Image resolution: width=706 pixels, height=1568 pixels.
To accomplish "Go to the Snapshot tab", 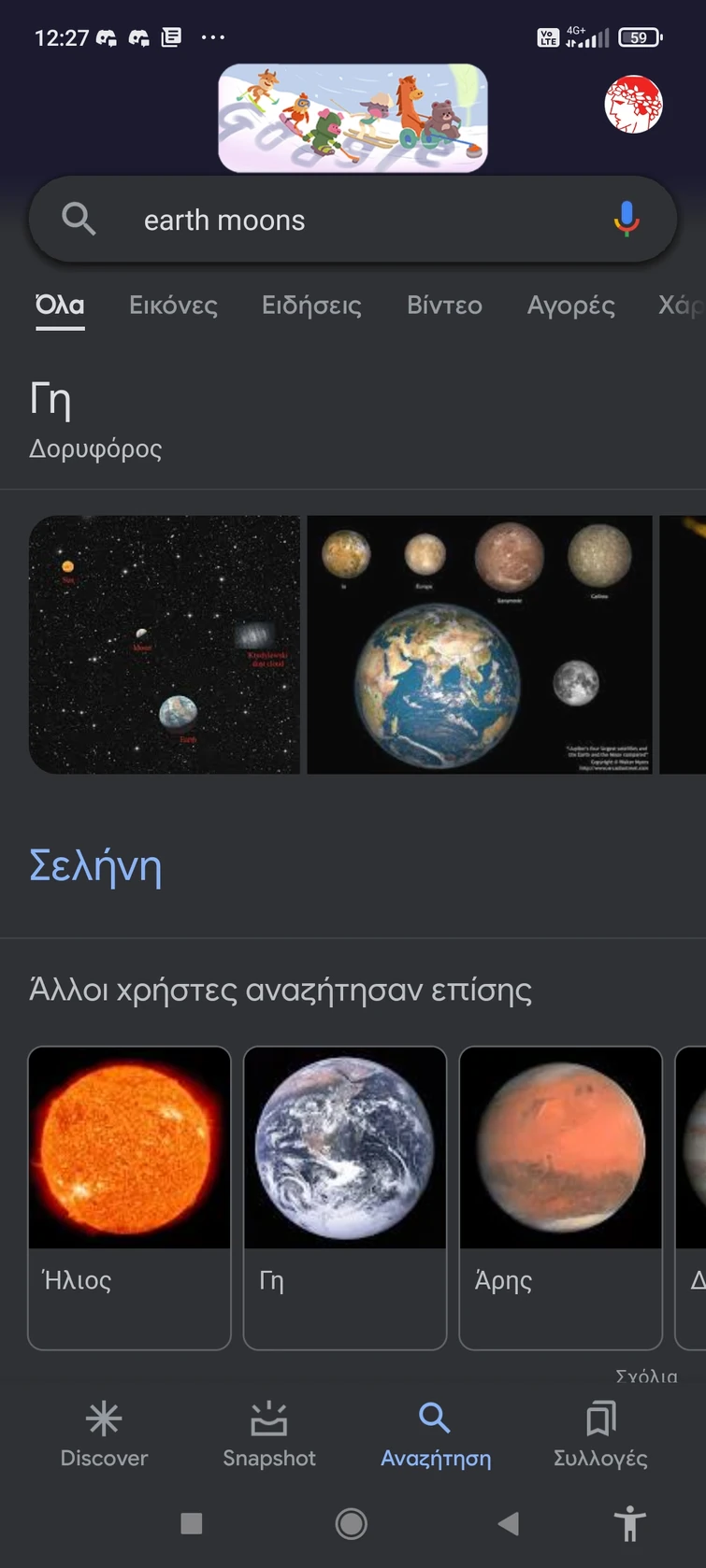I will click(x=269, y=1434).
